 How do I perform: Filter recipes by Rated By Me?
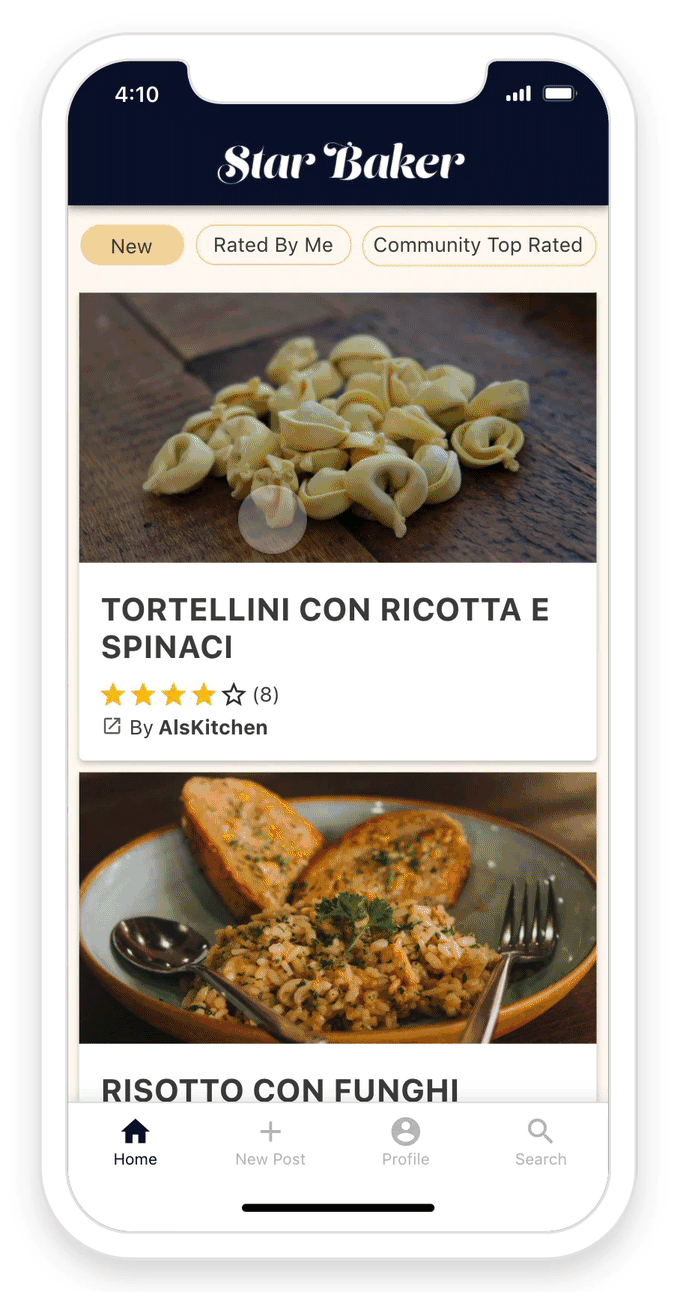click(x=273, y=246)
